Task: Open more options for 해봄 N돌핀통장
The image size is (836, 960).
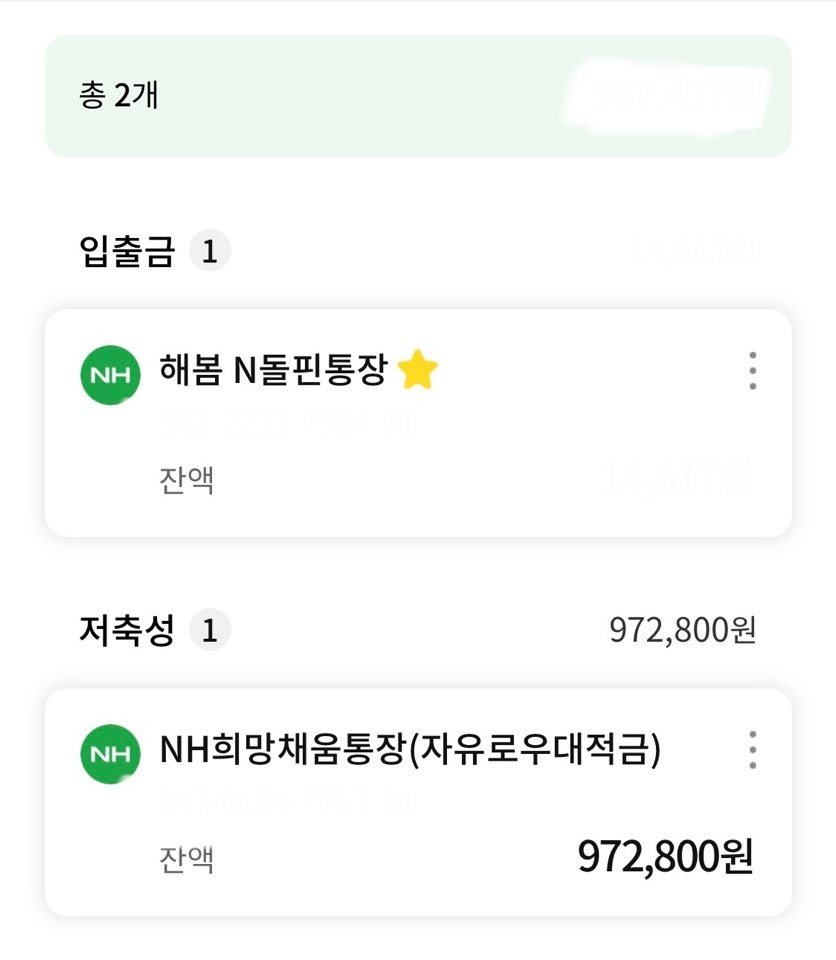Action: (x=752, y=370)
